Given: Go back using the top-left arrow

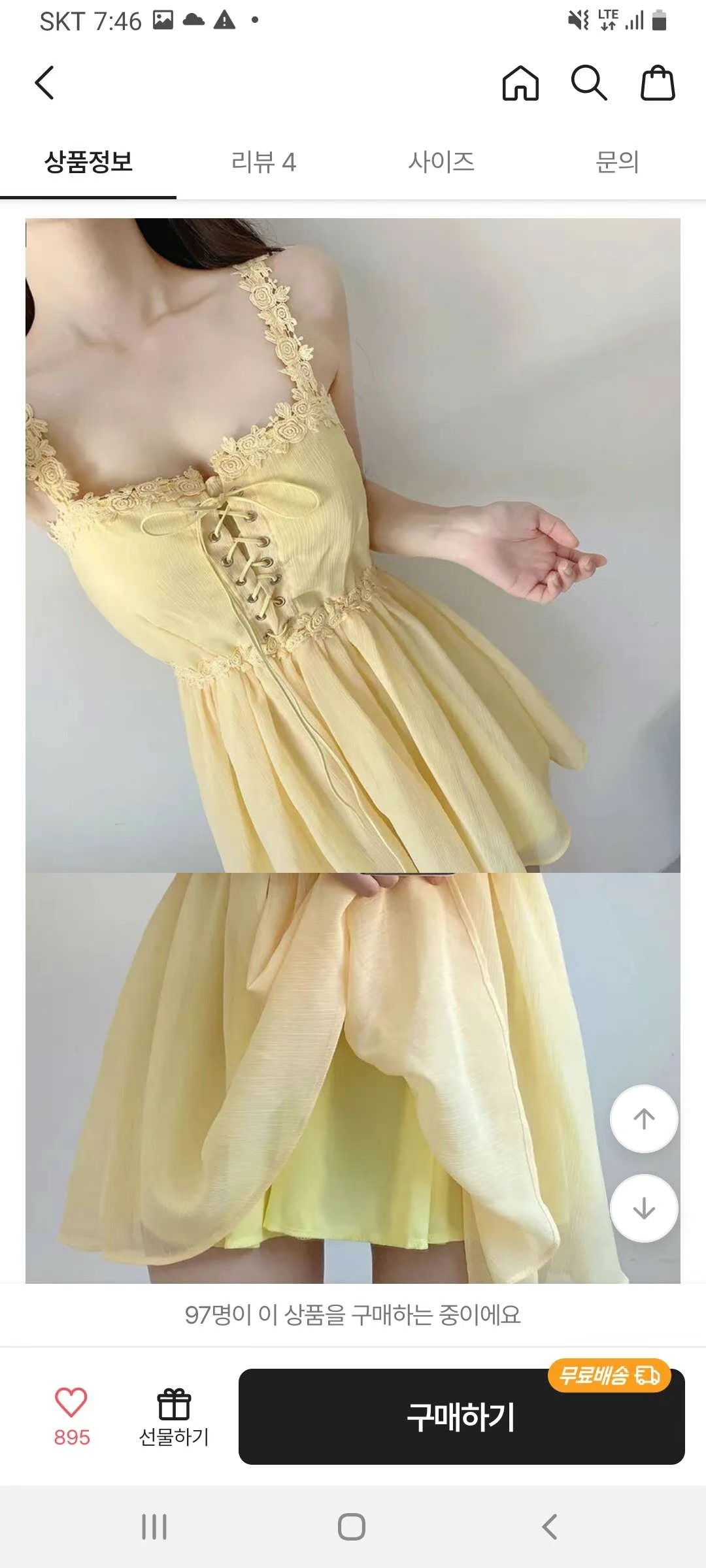Looking at the screenshot, I should tap(44, 83).
